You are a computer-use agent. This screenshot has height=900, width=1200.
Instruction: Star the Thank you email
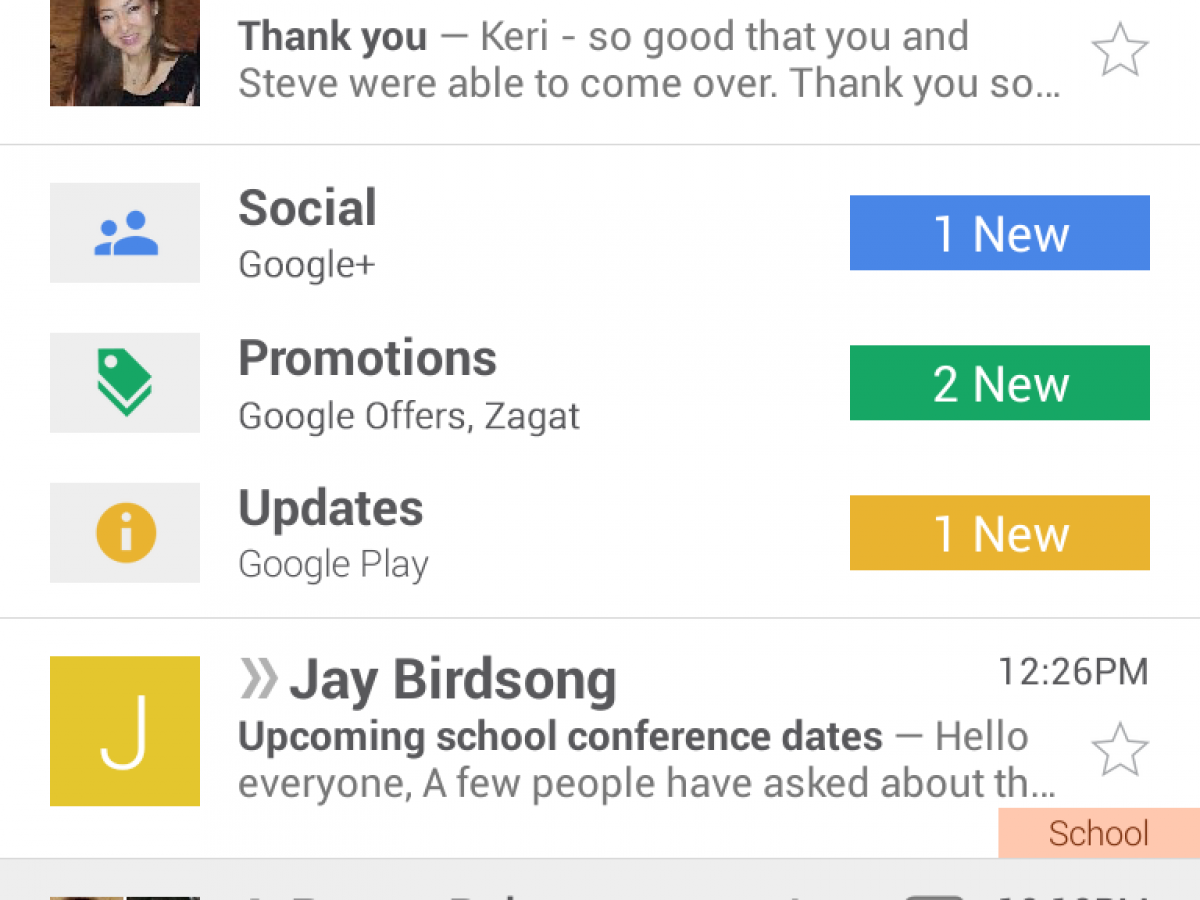1119,50
